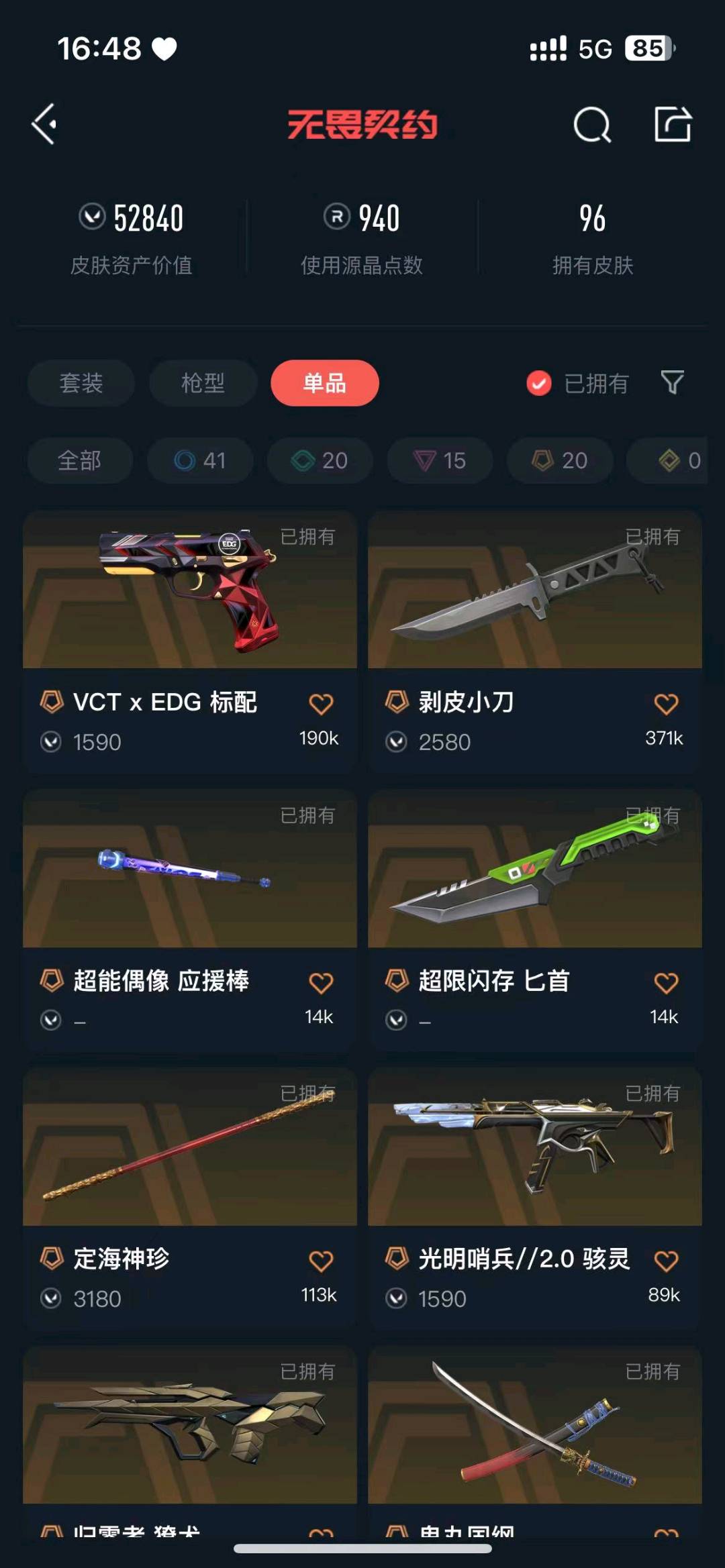
Task: Filter by the green tier chip with 20
Action: (320, 460)
